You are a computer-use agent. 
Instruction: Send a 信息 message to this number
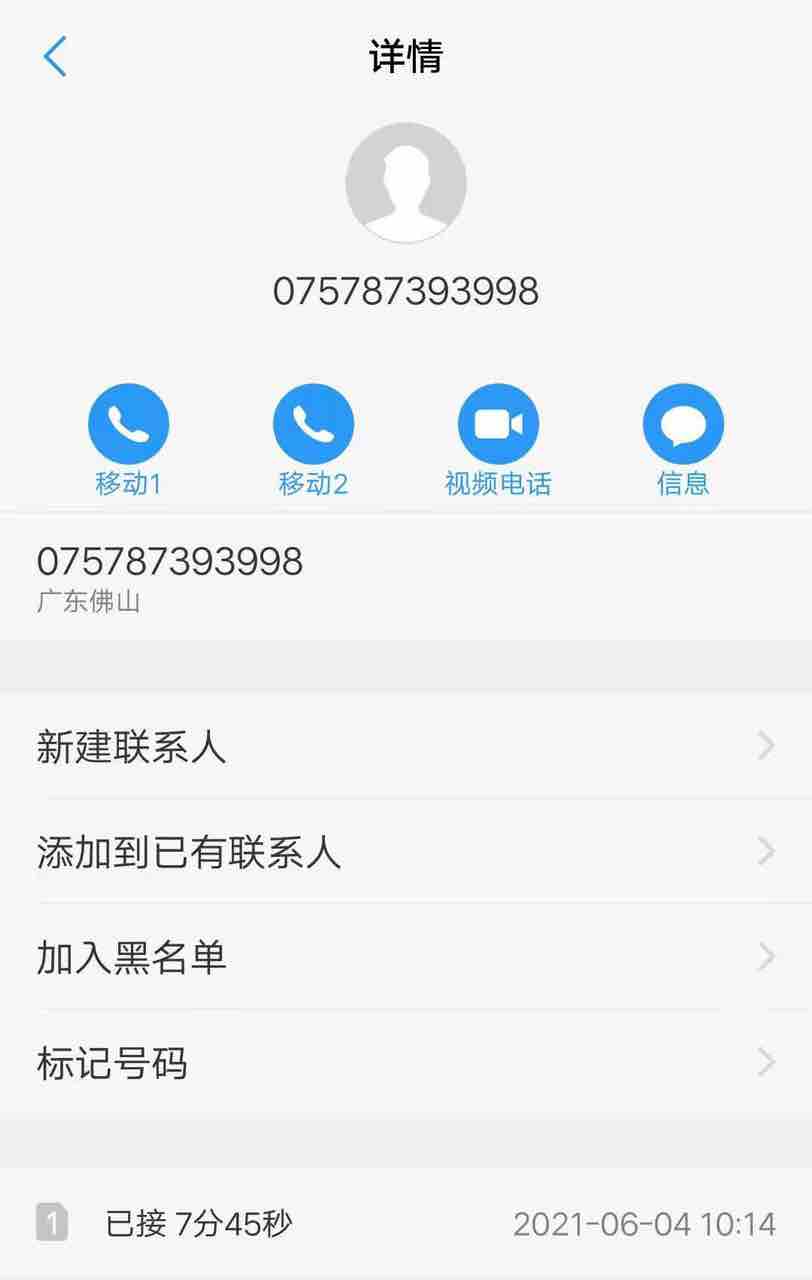(x=683, y=424)
